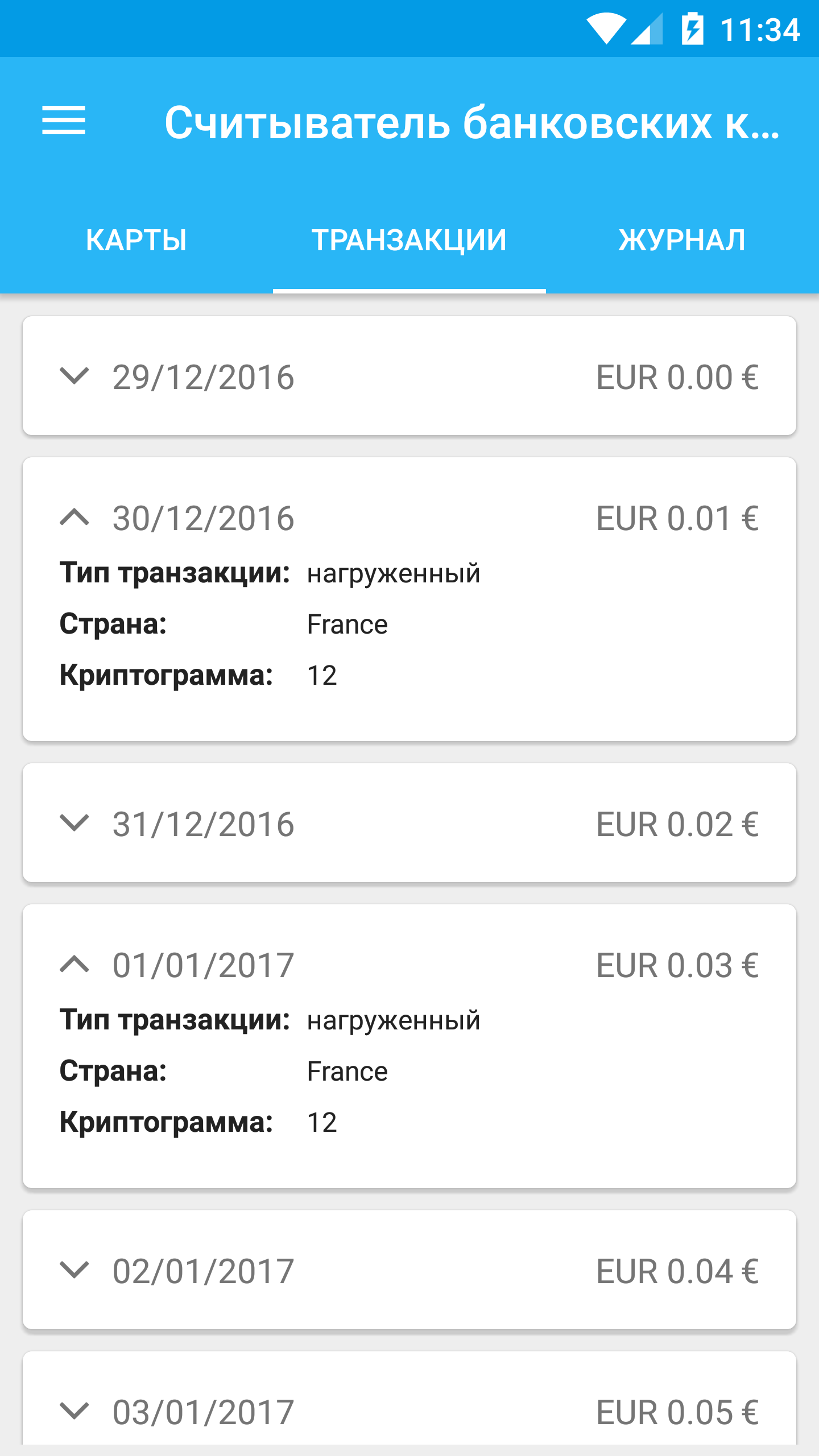
Task: Click the Wi-Fi icon in status bar
Action: (x=607, y=27)
